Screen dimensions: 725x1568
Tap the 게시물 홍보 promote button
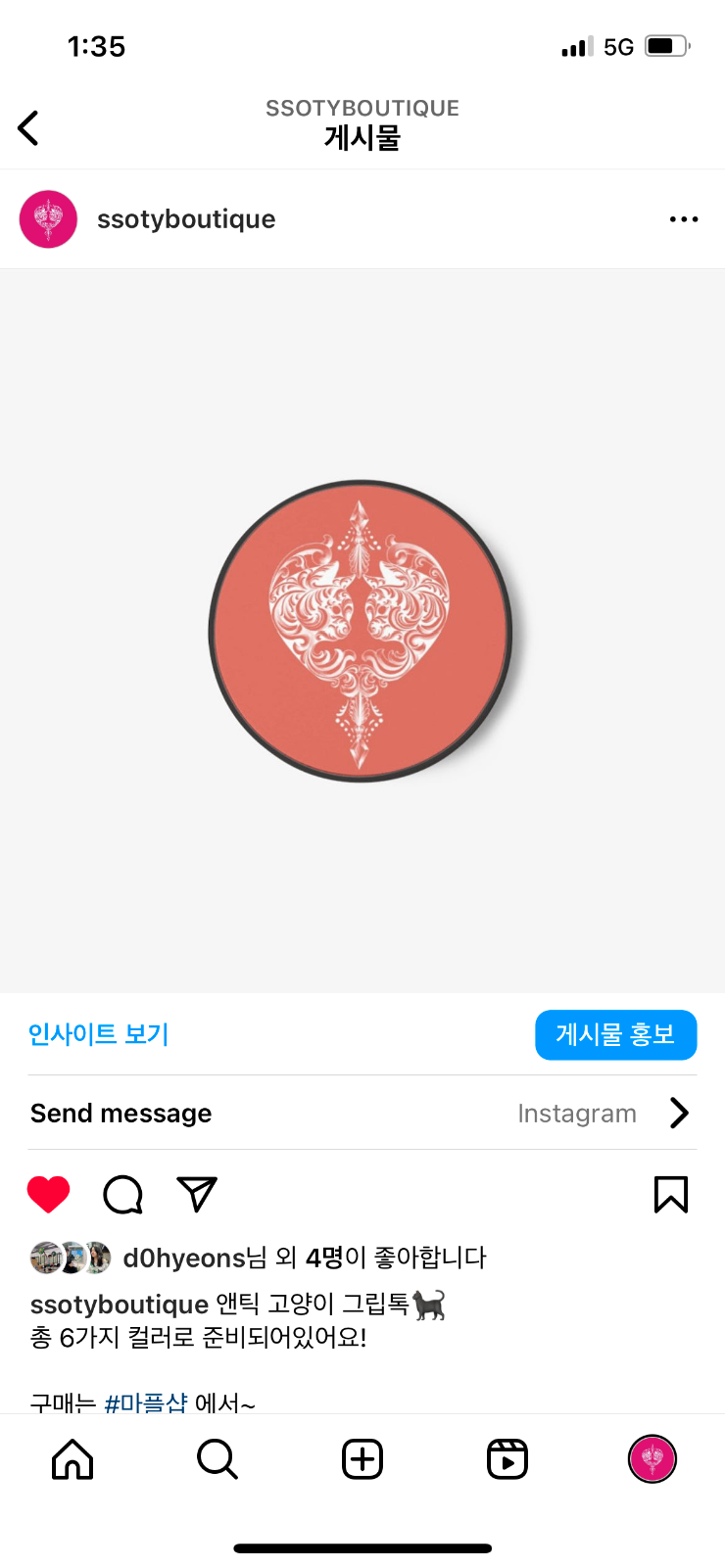(615, 1034)
